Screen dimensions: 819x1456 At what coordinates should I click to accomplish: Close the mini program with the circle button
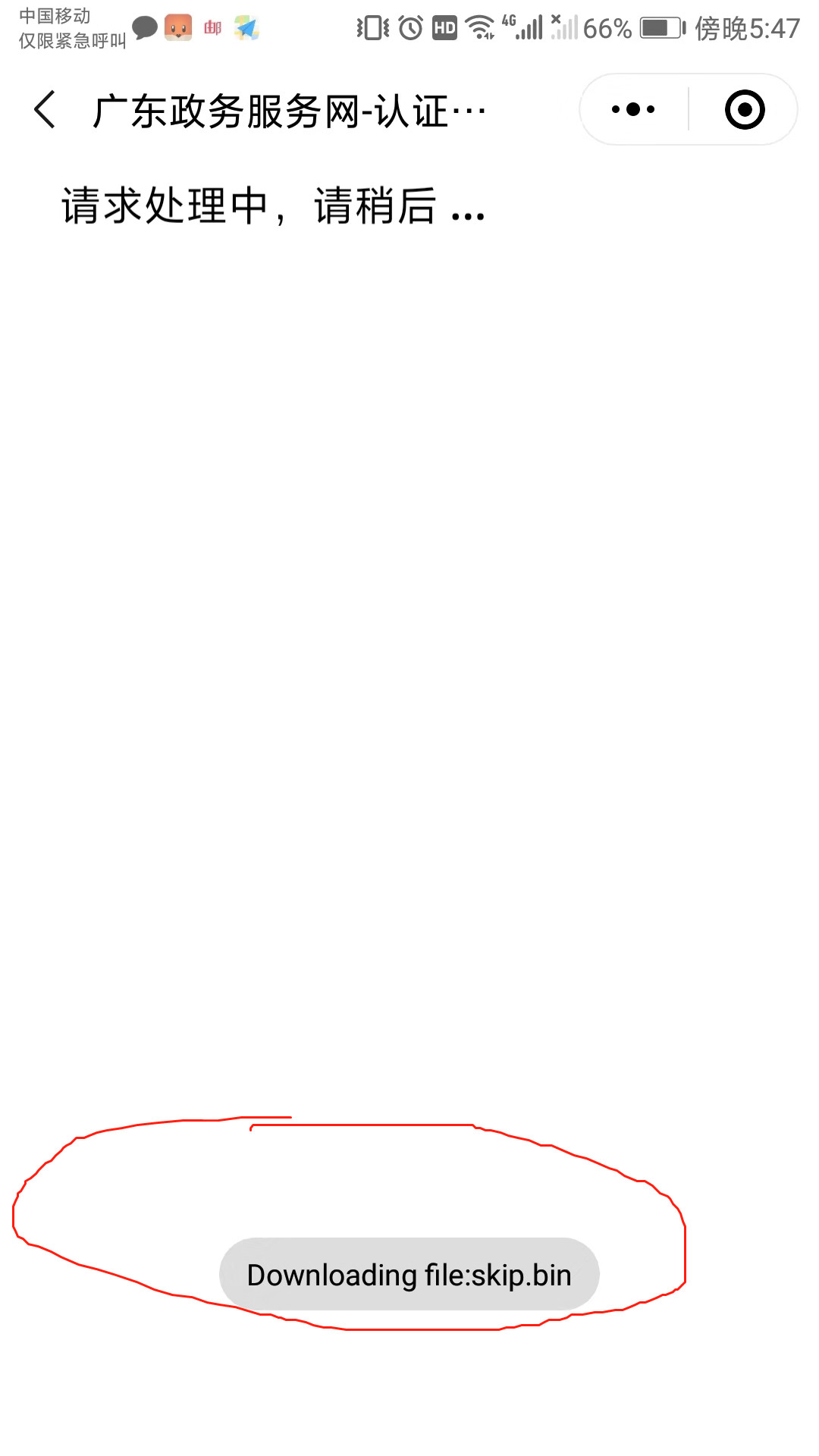[744, 110]
